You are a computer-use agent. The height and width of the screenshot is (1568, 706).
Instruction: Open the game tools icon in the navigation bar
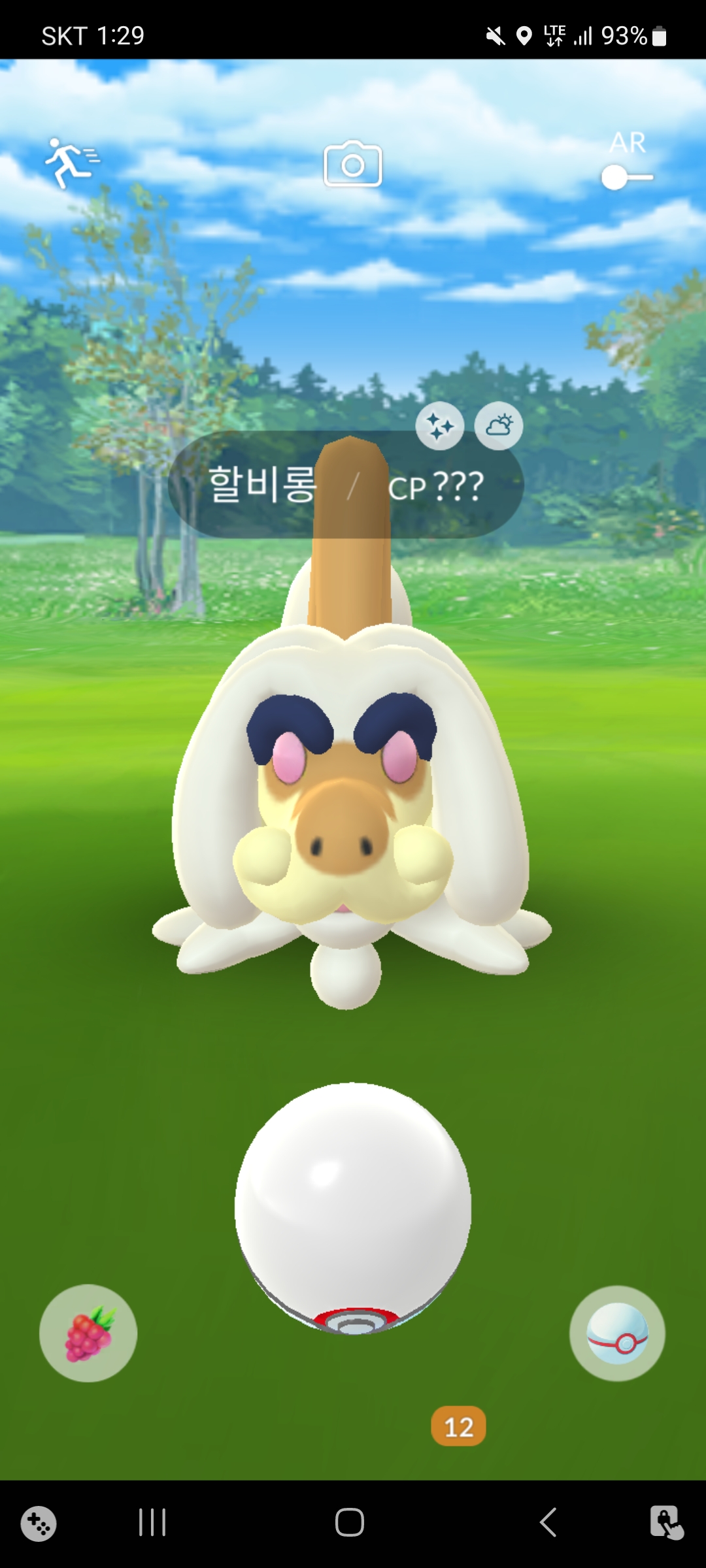coord(38,1524)
